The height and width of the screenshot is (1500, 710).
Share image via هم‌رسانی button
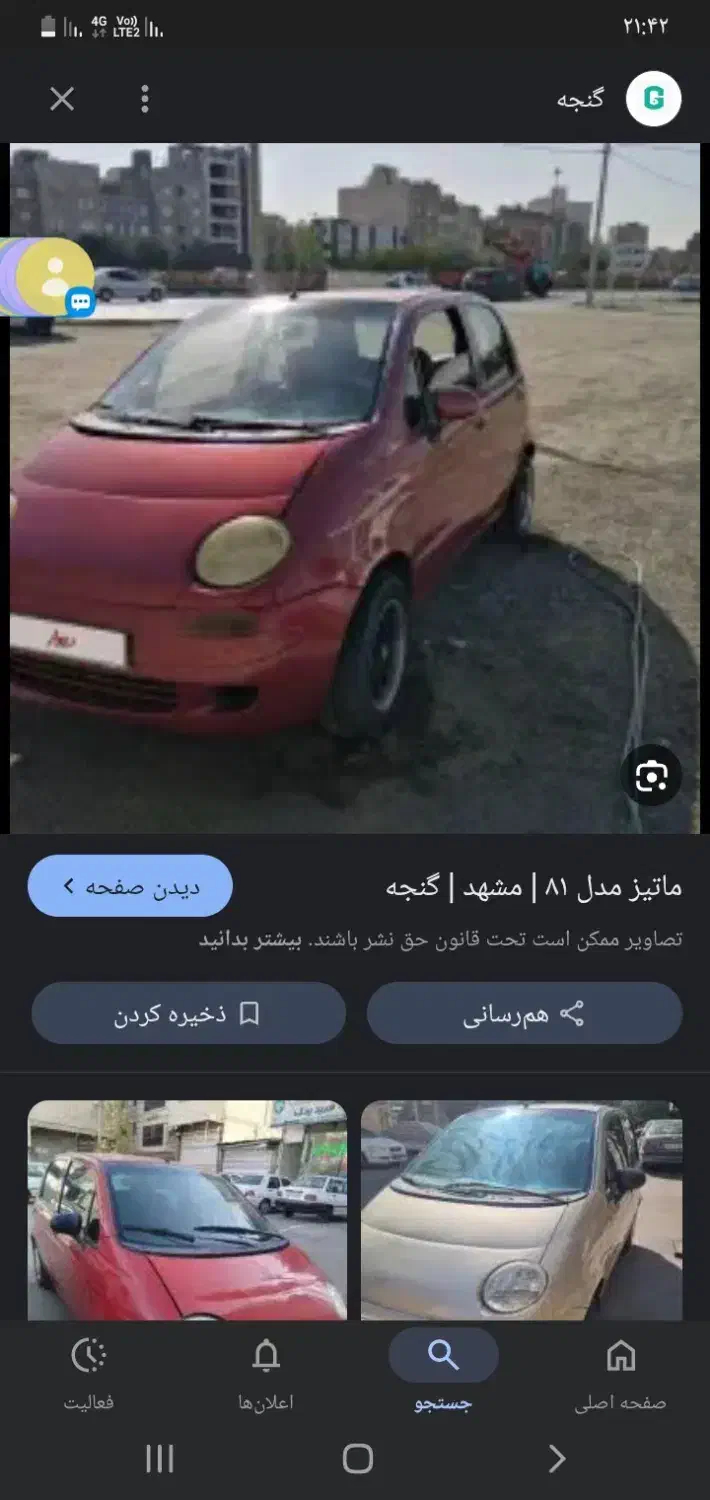[524, 1014]
